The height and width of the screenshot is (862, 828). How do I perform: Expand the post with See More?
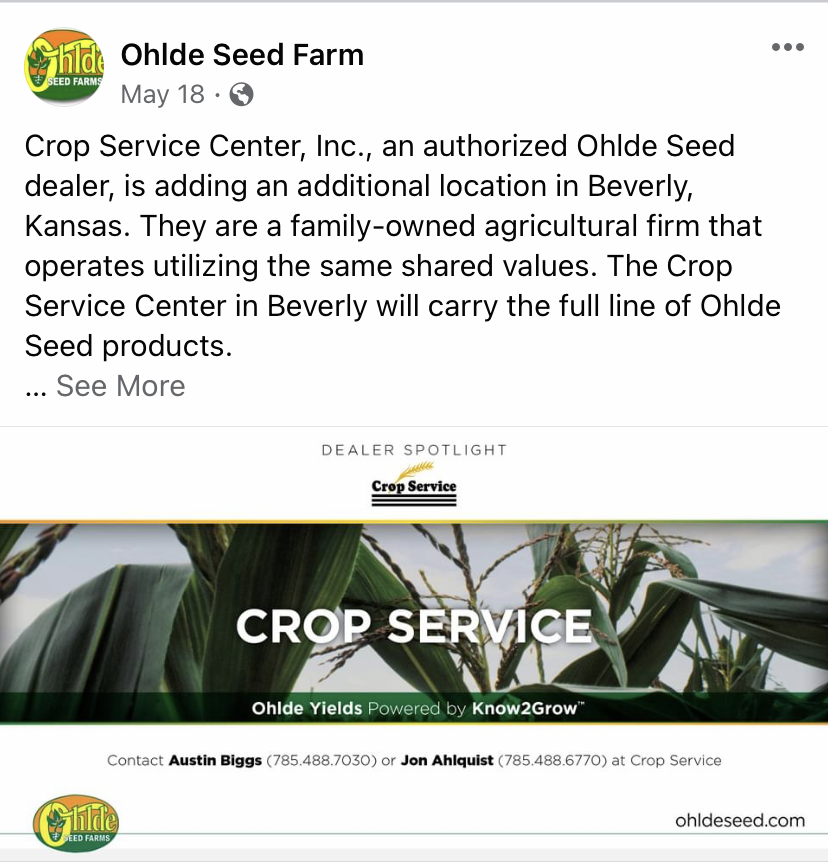(x=120, y=386)
